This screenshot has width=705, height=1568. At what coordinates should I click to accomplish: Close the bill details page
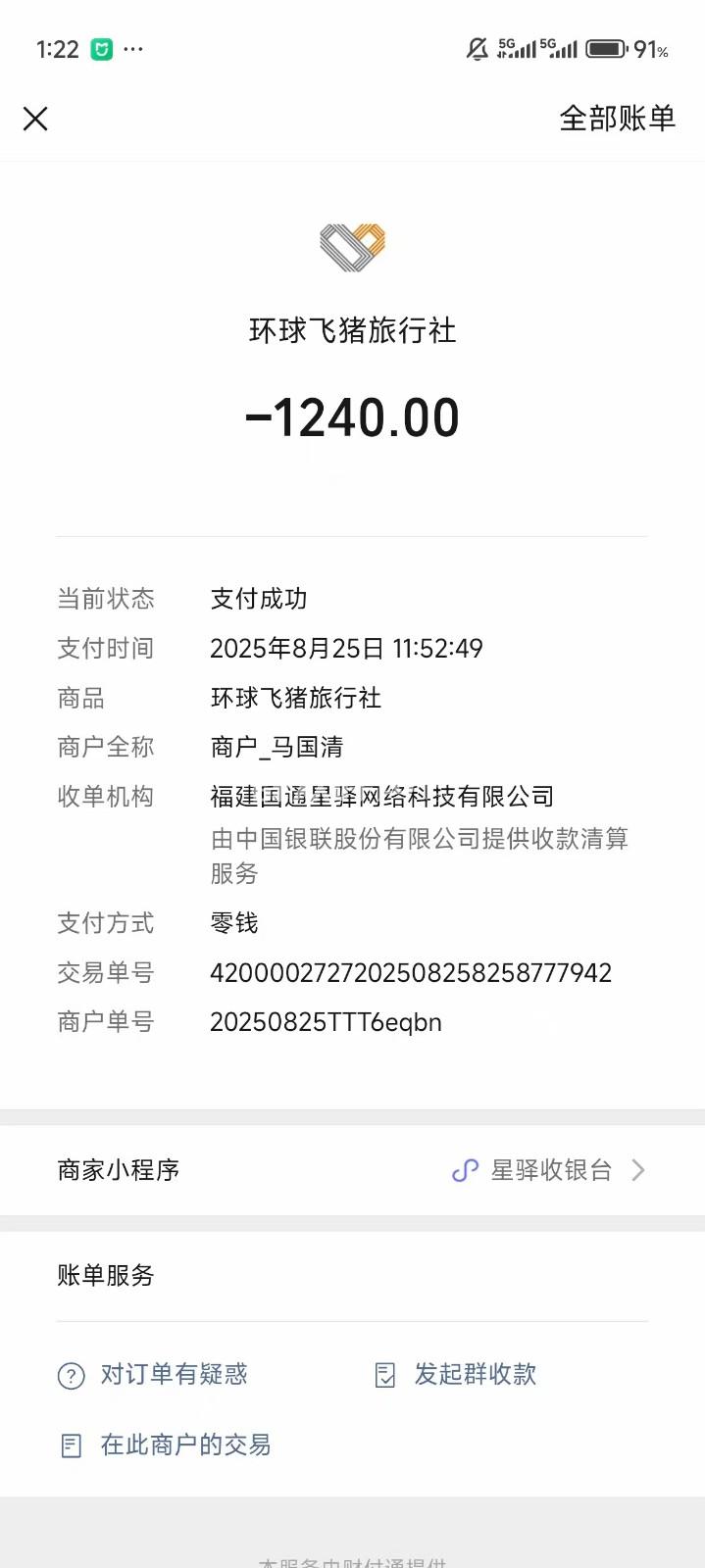click(x=35, y=119)
